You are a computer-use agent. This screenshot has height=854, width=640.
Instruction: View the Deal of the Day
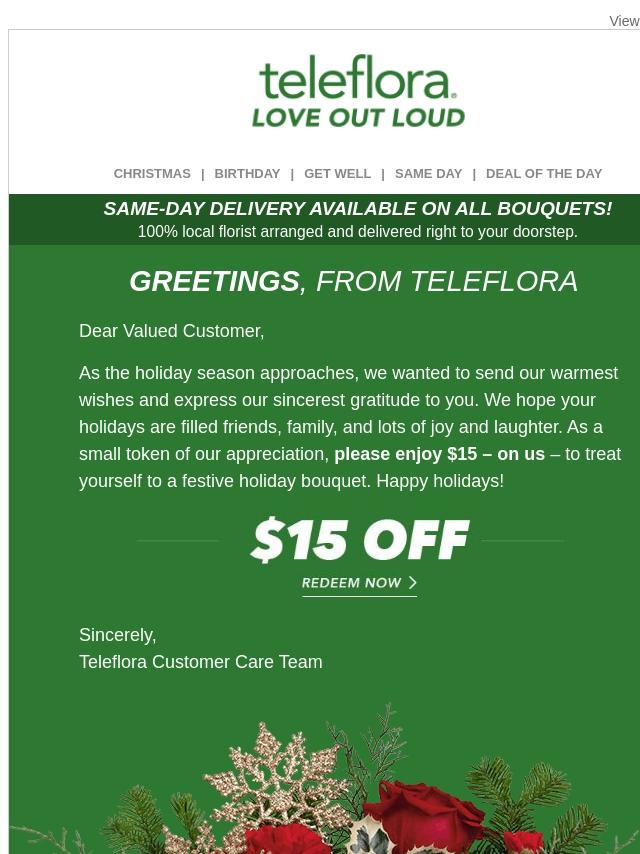point(543,174)
